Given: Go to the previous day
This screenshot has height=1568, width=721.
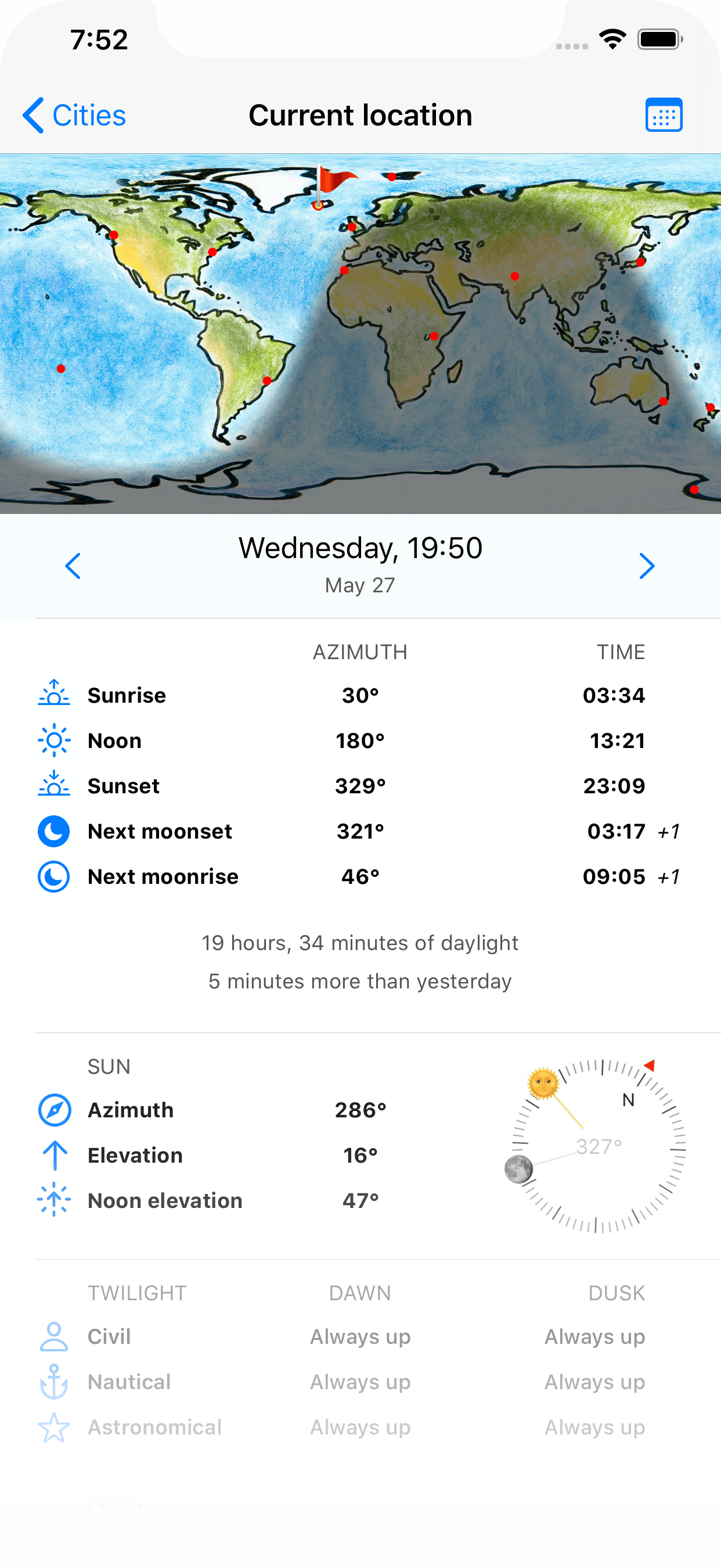Looking at the screenshot, I should coord(73,566).
